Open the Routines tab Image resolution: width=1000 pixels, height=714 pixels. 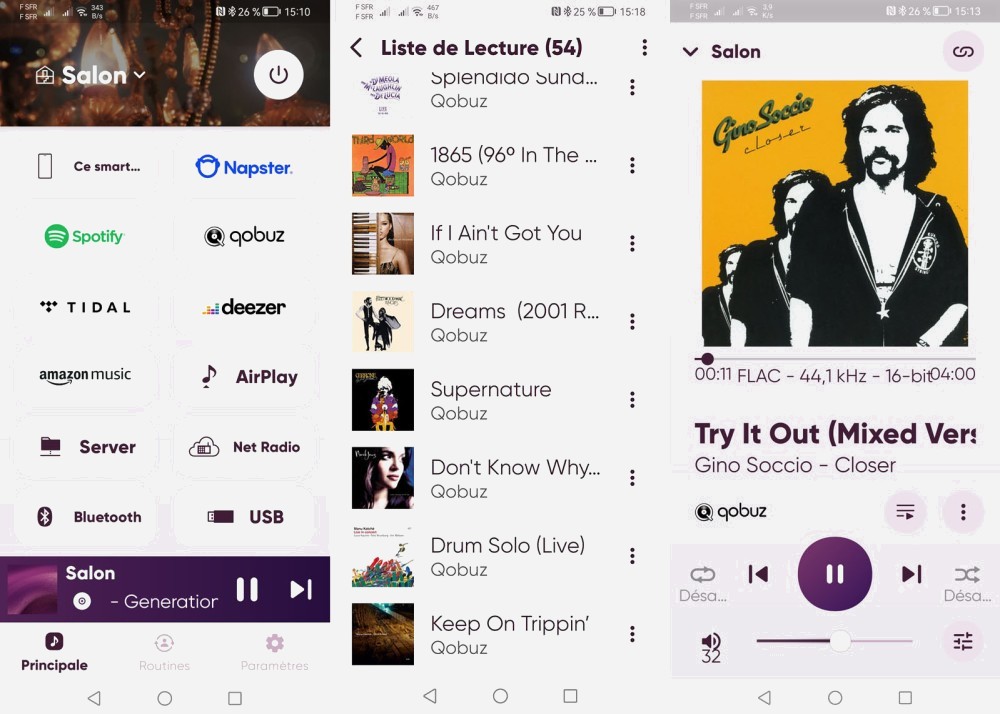coord(164,652)
